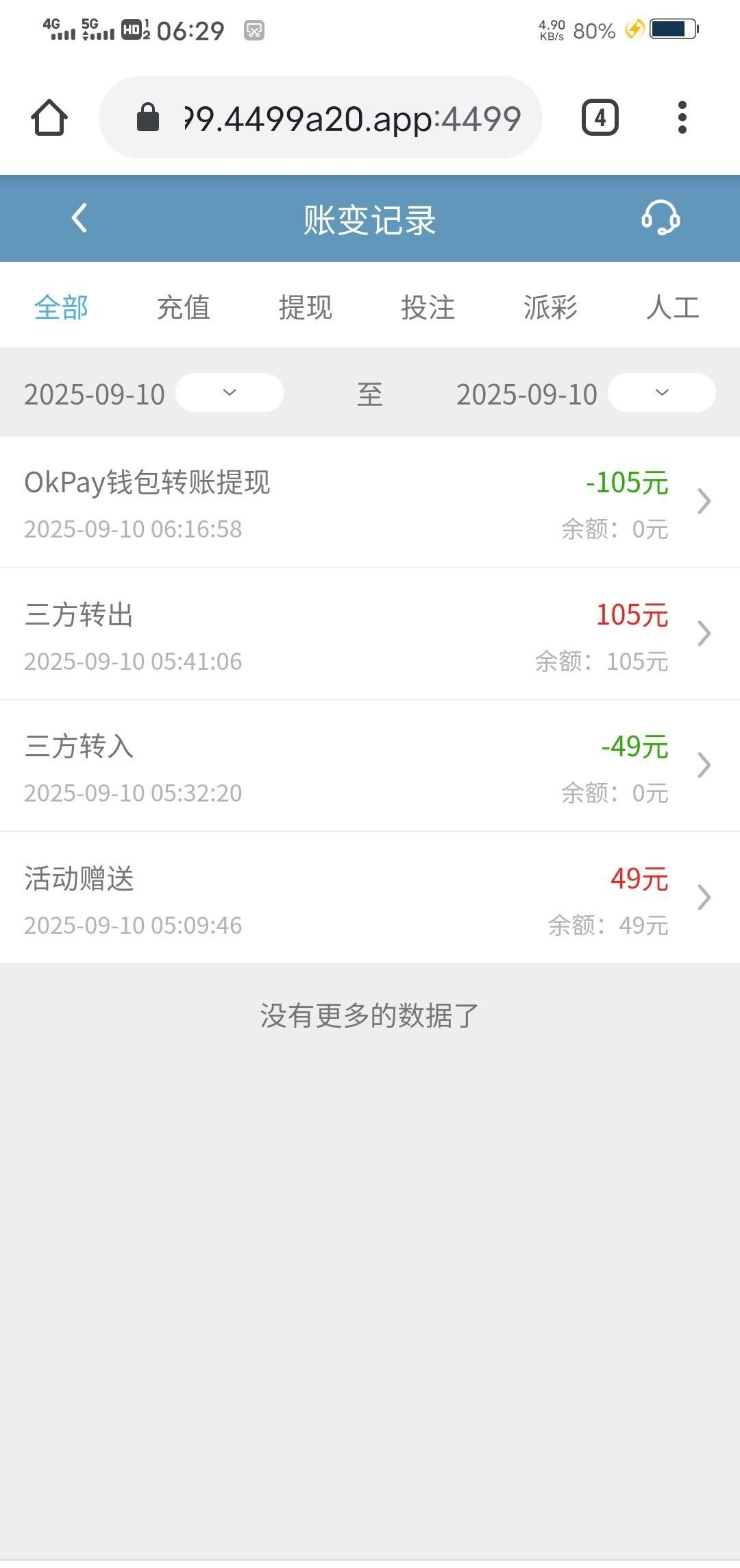
Task: Open the browser overflow menu
Action: [x=682, y=117]
